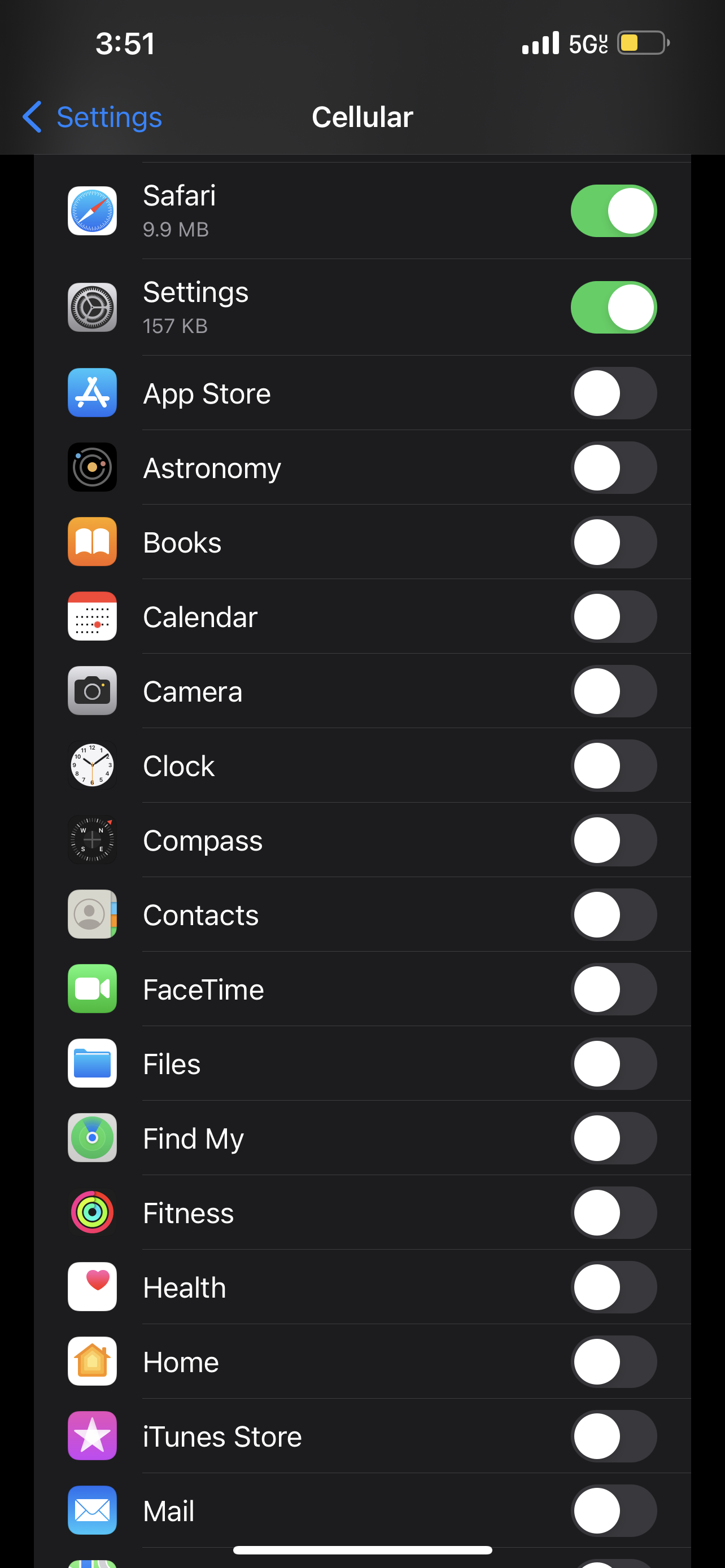
Task: Disable cellular data for Settings app
Action: [613, 308]
